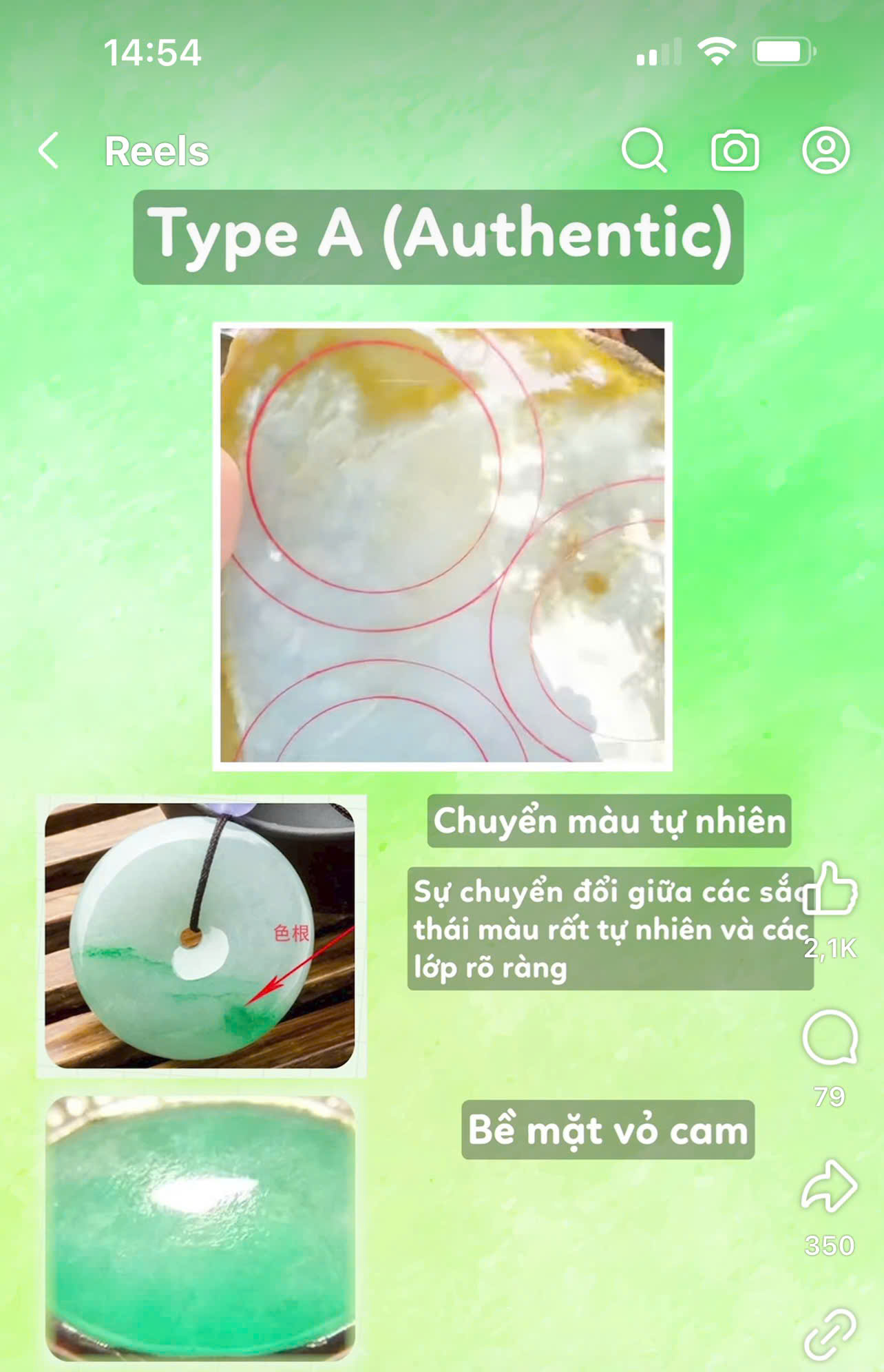Viewport: 884px width, 1372px height.
Task: Copy the reel link
Action: point(830,1334)
